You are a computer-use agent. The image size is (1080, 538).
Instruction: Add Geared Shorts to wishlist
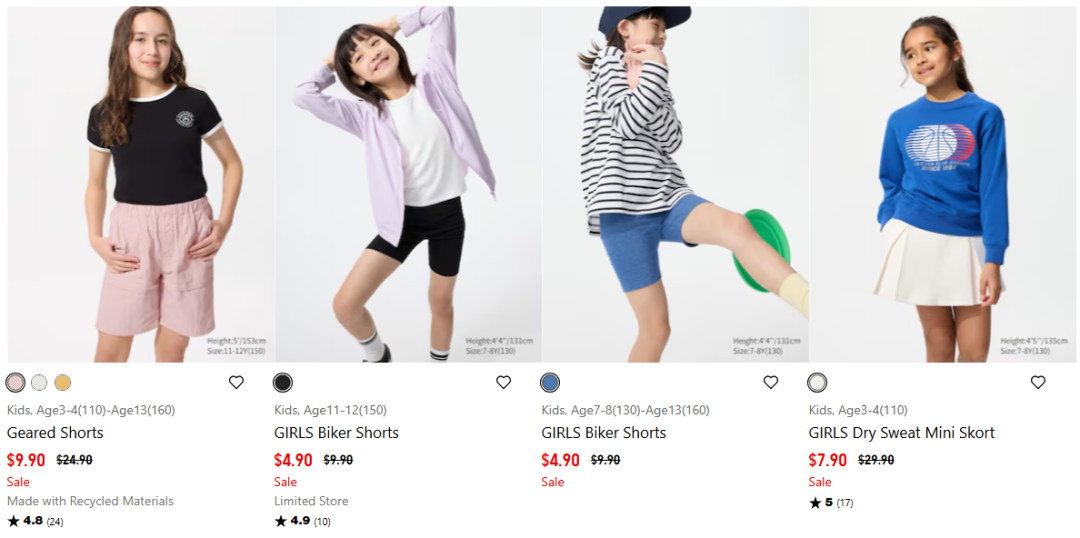[236, 382]
